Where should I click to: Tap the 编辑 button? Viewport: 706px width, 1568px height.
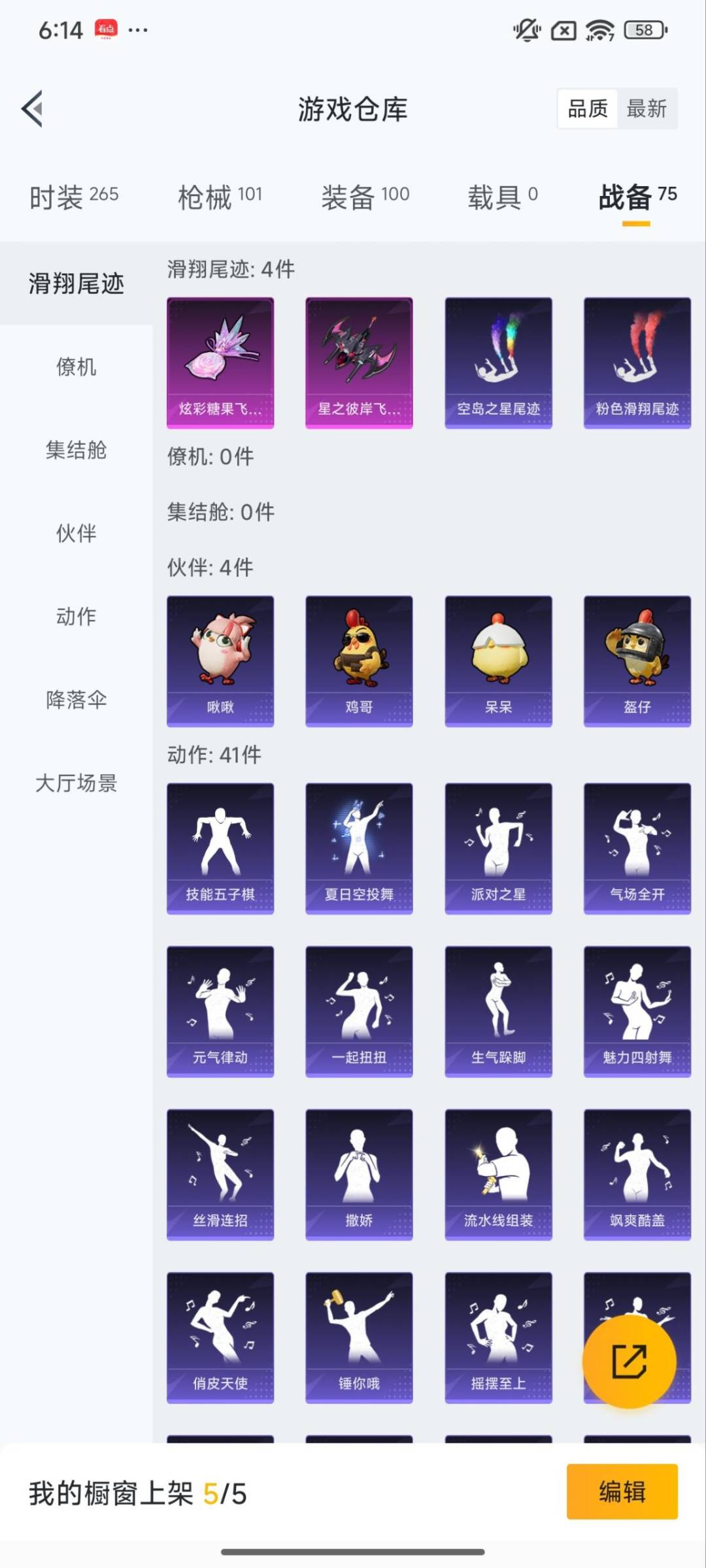point(622,1492)
